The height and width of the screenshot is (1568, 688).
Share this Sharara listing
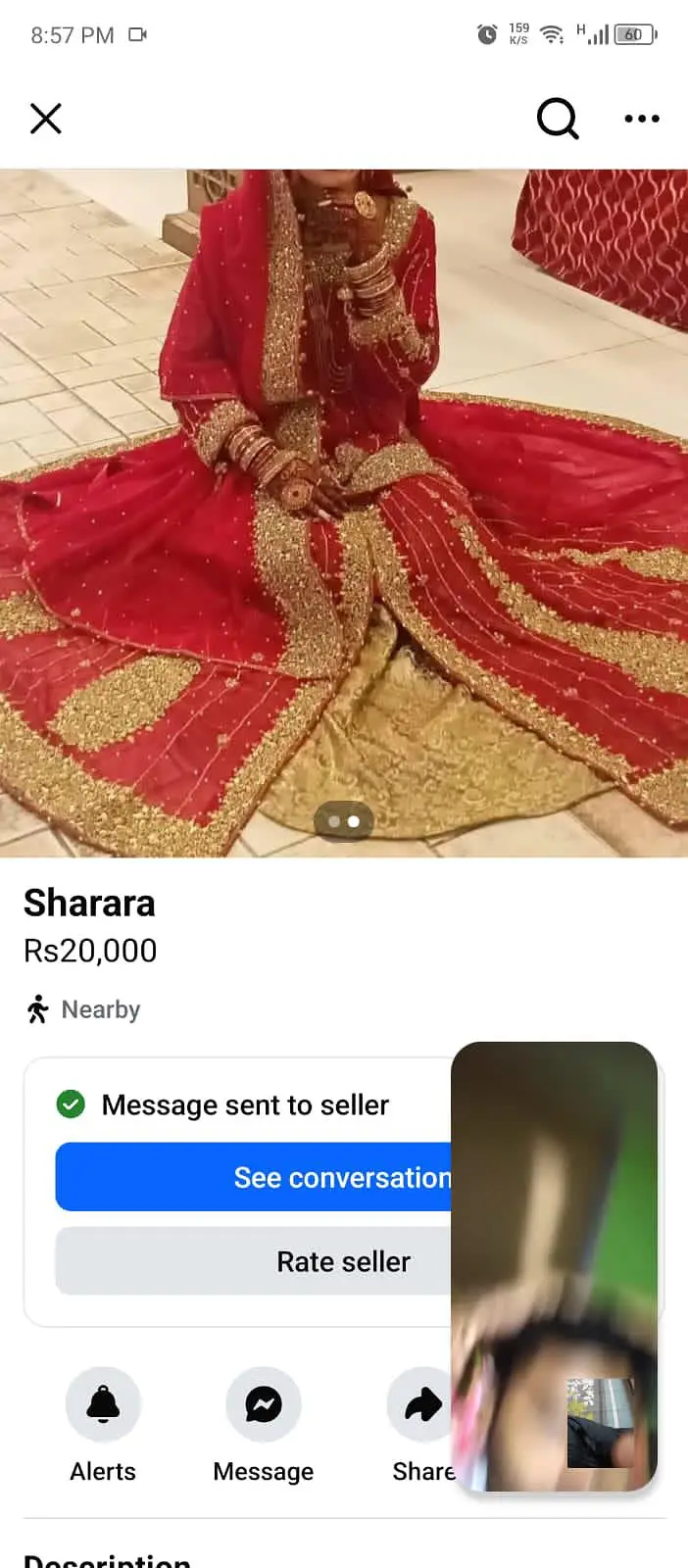(419, 1405)
